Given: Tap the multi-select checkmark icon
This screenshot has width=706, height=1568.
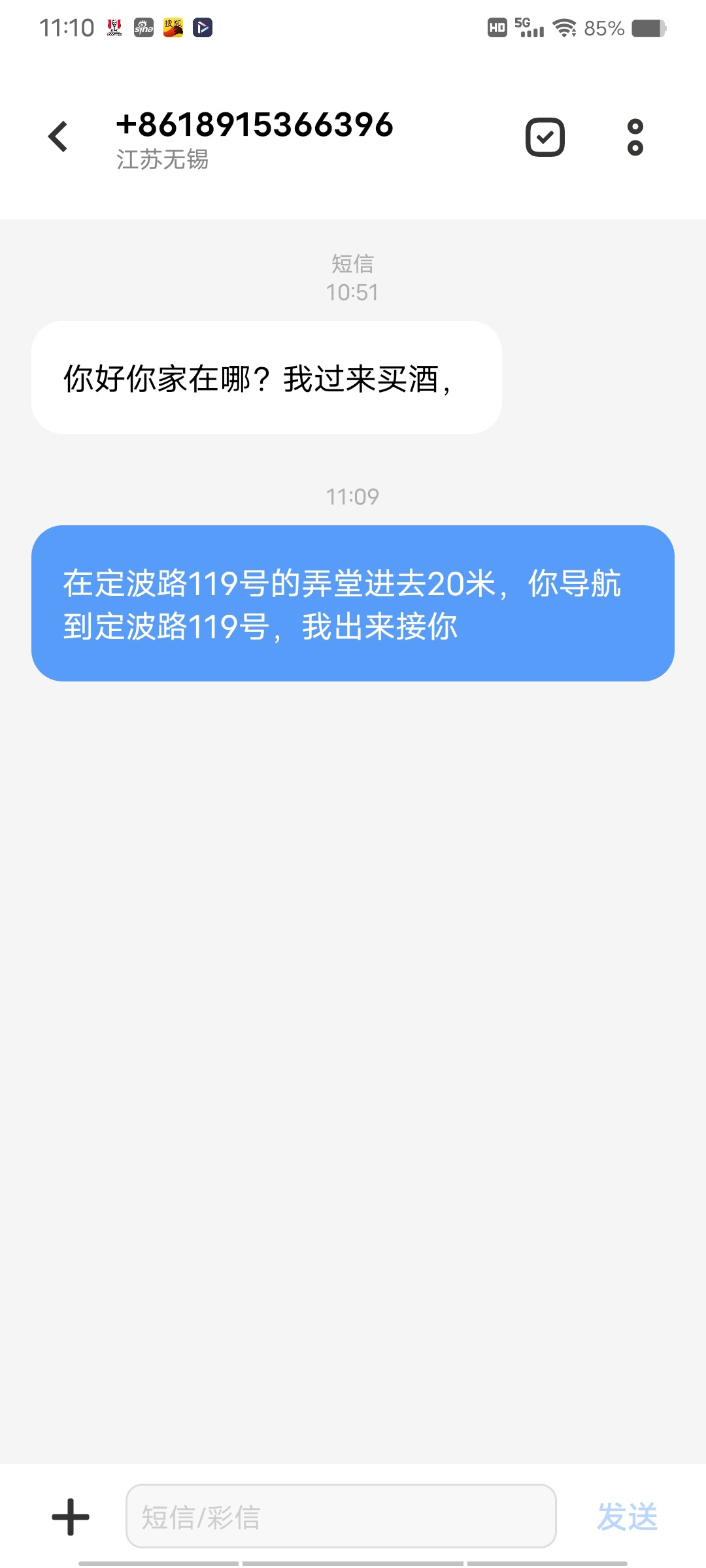Looking at the screenshot, I should tap(545, 137).
